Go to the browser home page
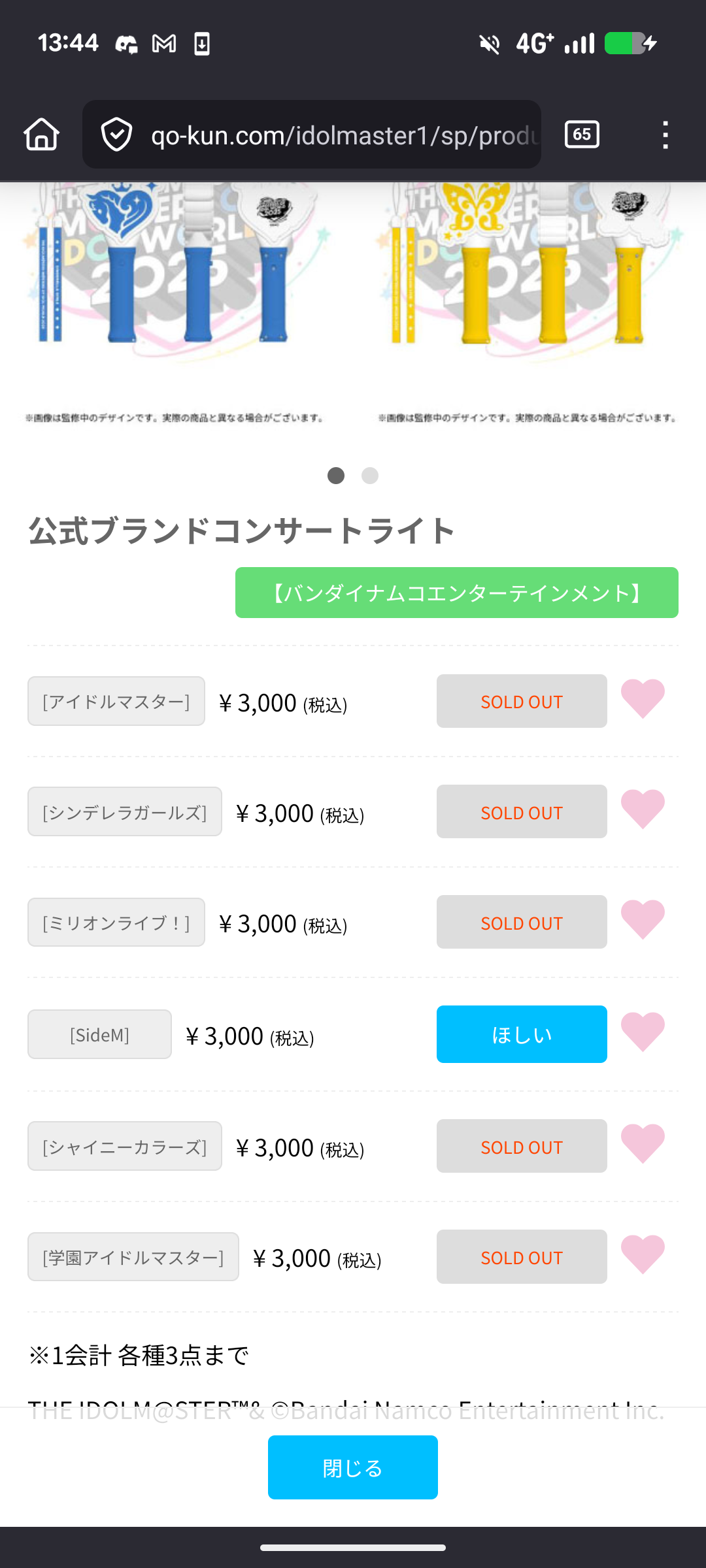Viewport: 706px width, 1568px height. pyautogui.click(x=42, y=135)
